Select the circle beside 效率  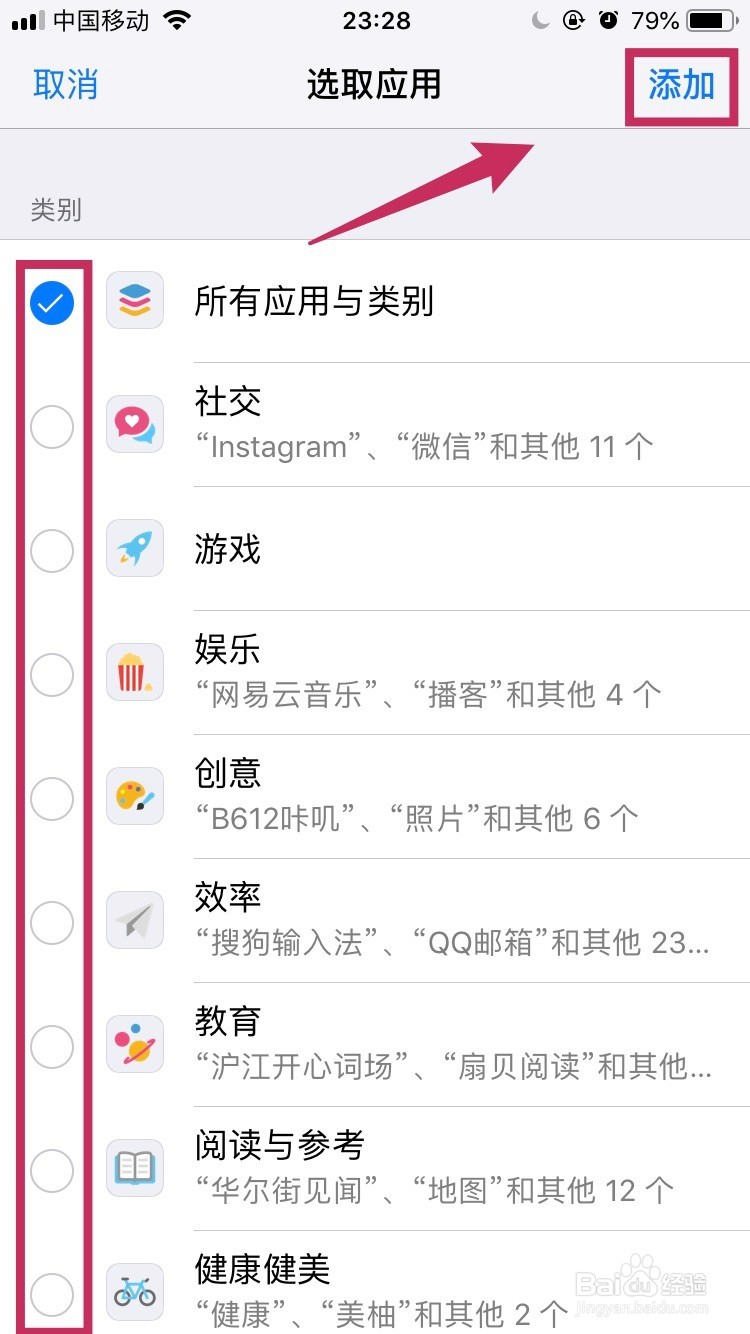[51, 922]
